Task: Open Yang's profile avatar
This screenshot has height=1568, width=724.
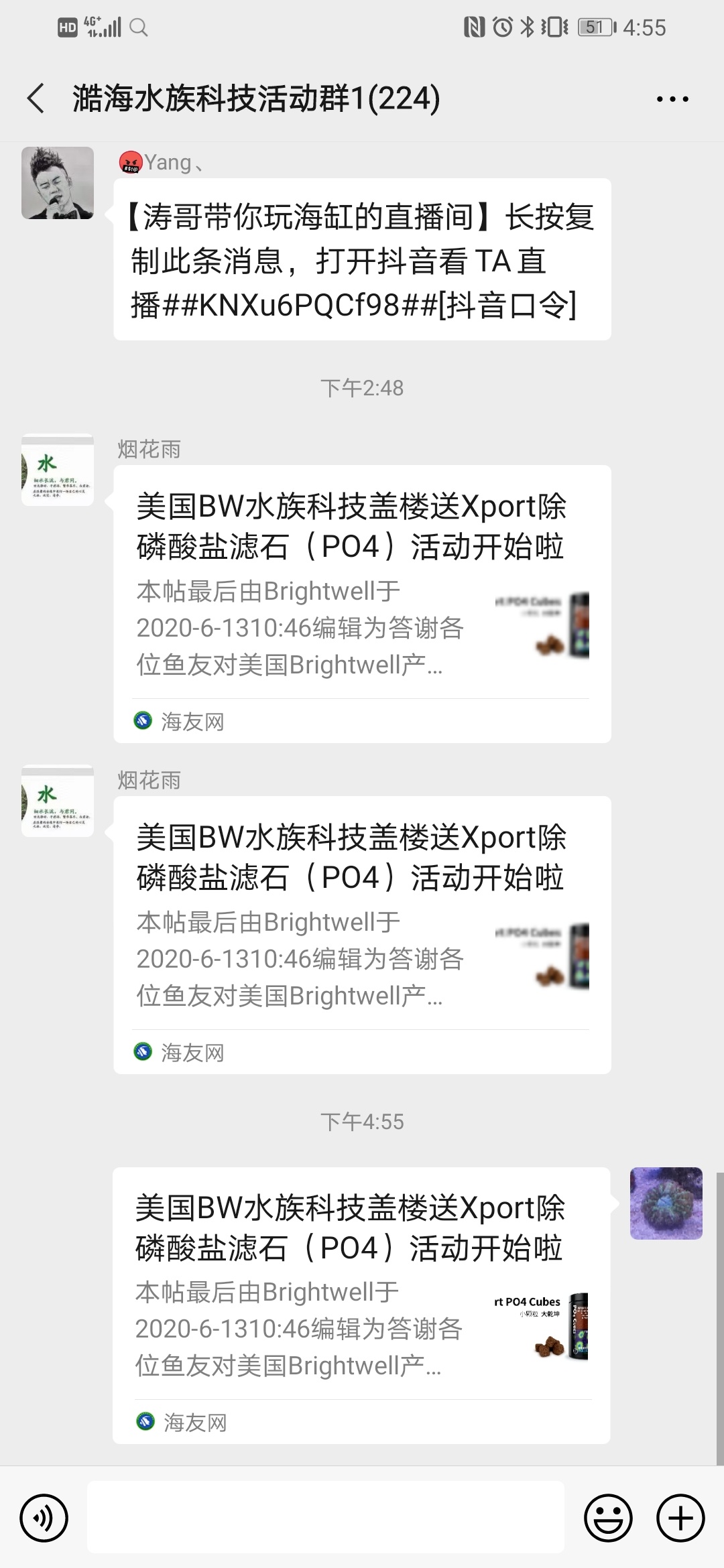Action: coord(58,183)
